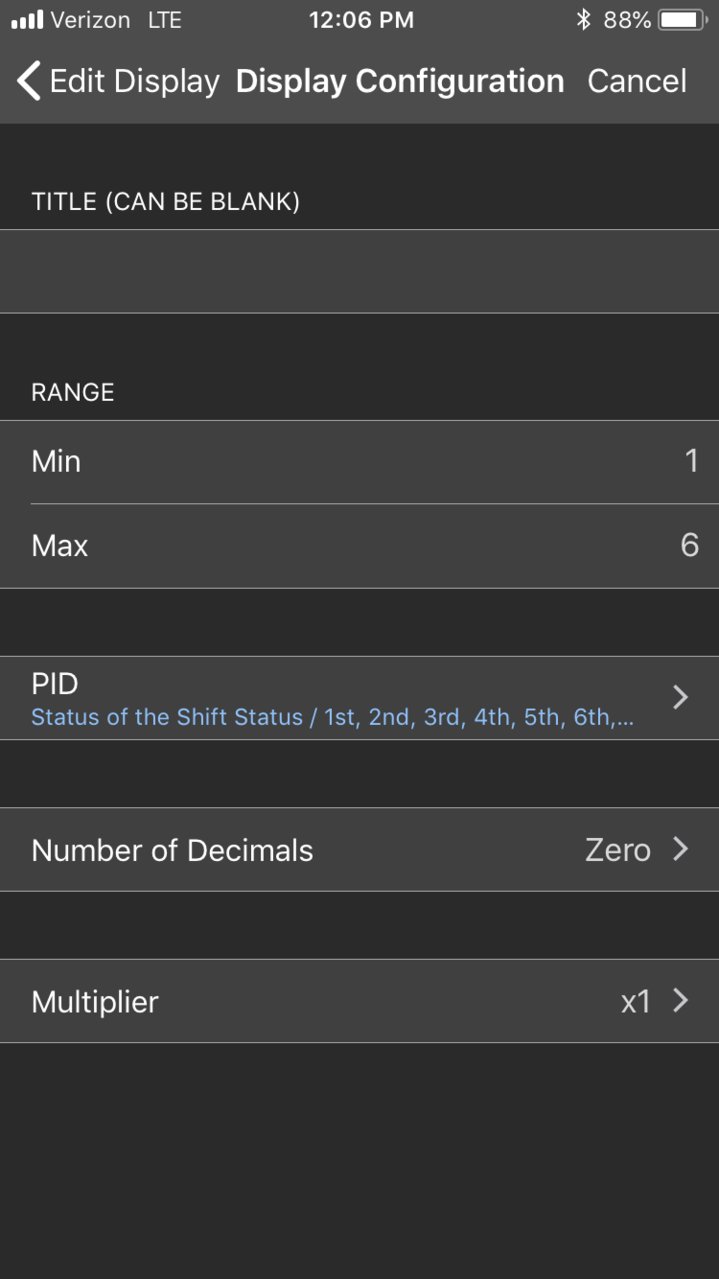Edit the Min range value

click(x=359, y=462)
